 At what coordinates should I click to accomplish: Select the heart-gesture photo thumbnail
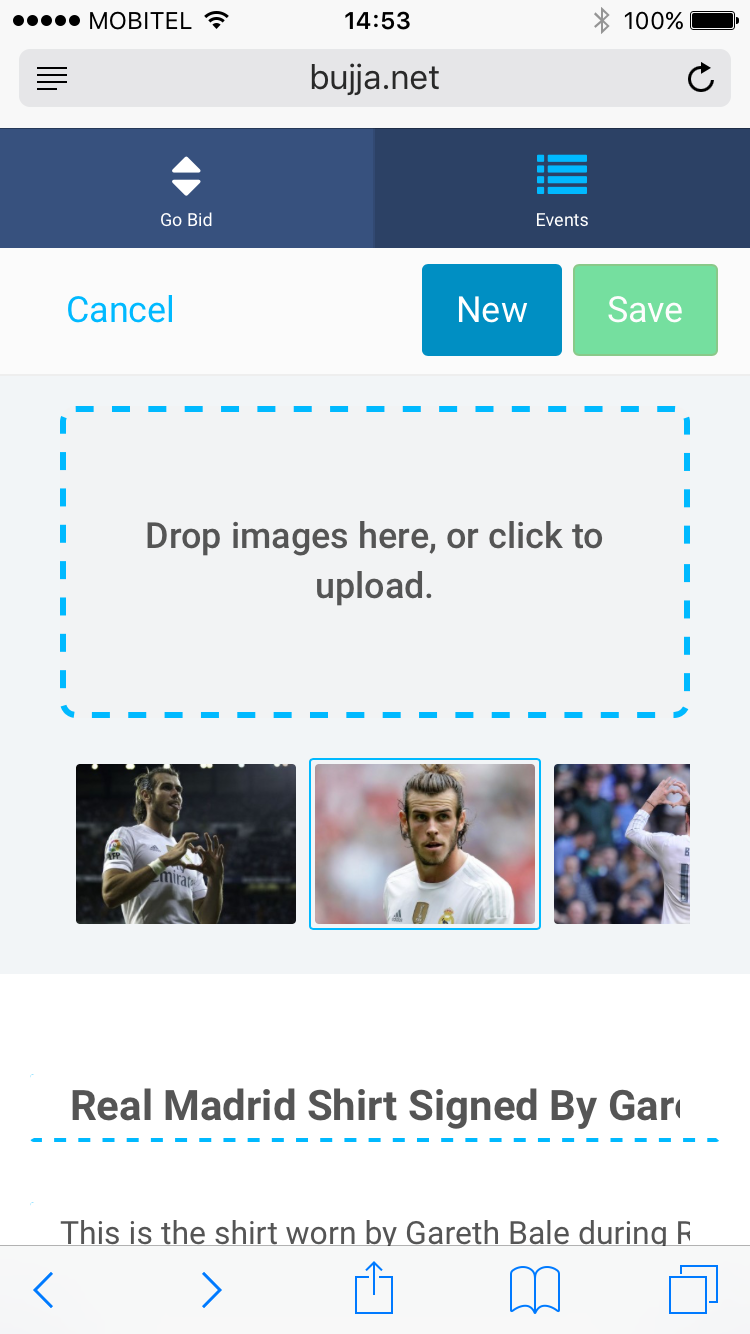186,844
